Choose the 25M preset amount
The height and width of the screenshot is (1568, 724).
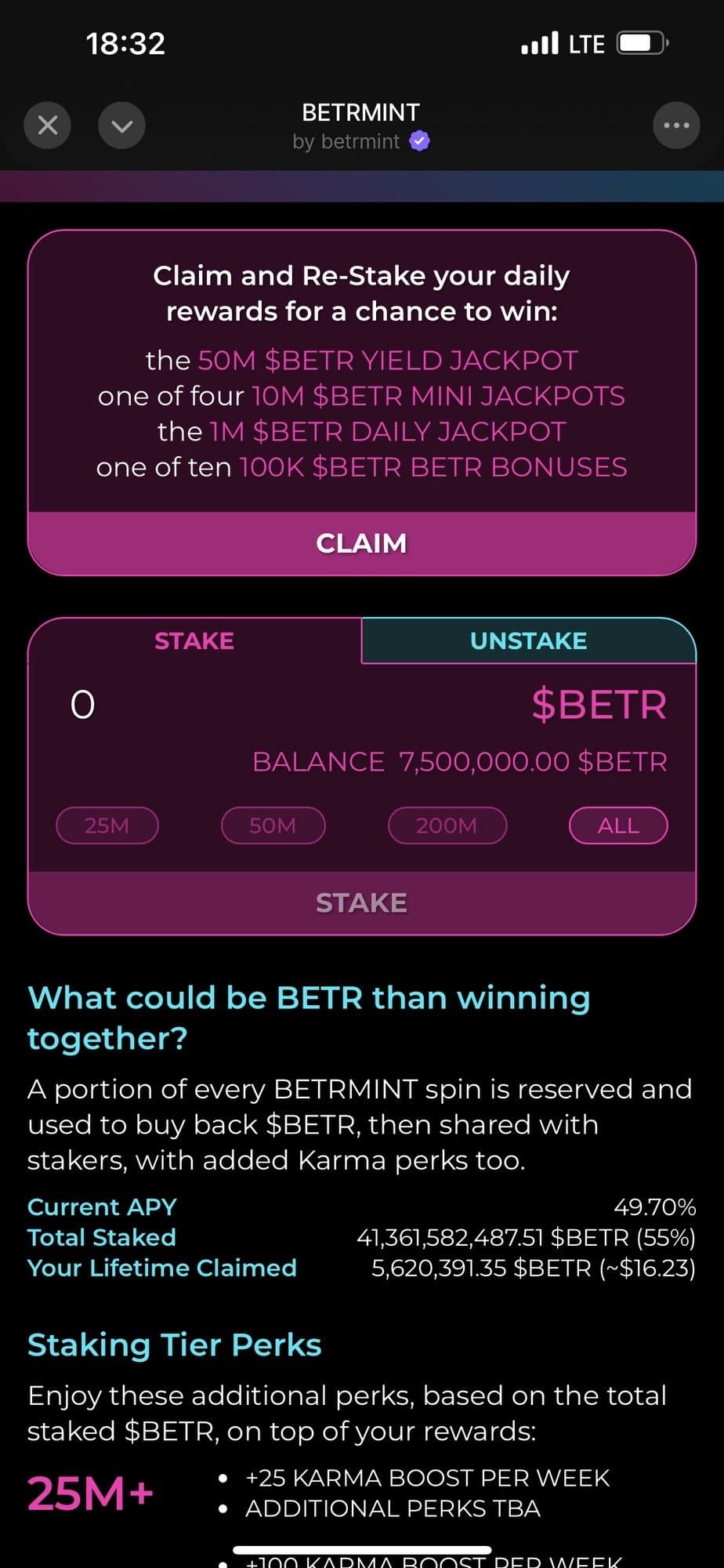click(x=107, y=826)
